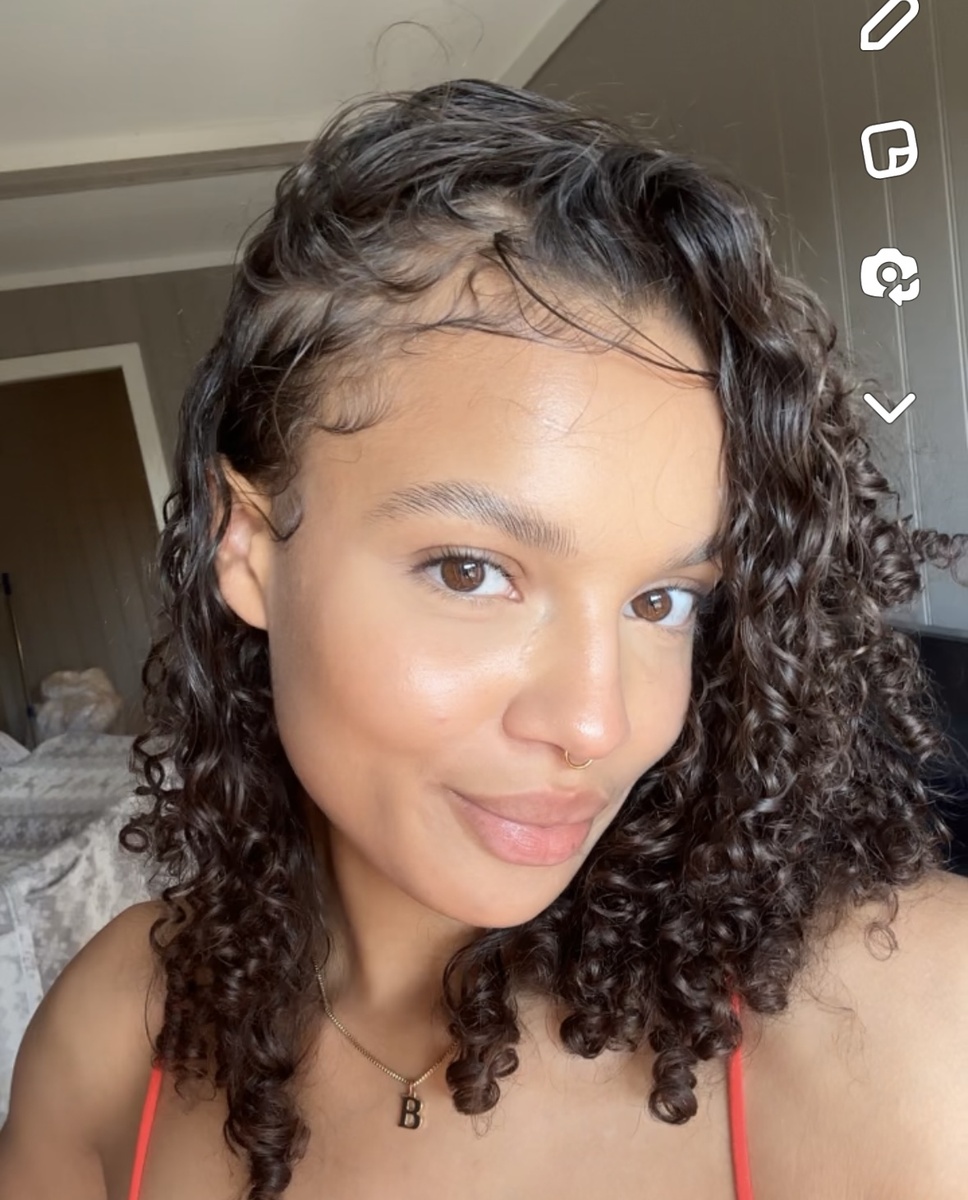Tap the camera icon with circular arrows
The width and height of the screenshot is (968, 1200).
889,277
